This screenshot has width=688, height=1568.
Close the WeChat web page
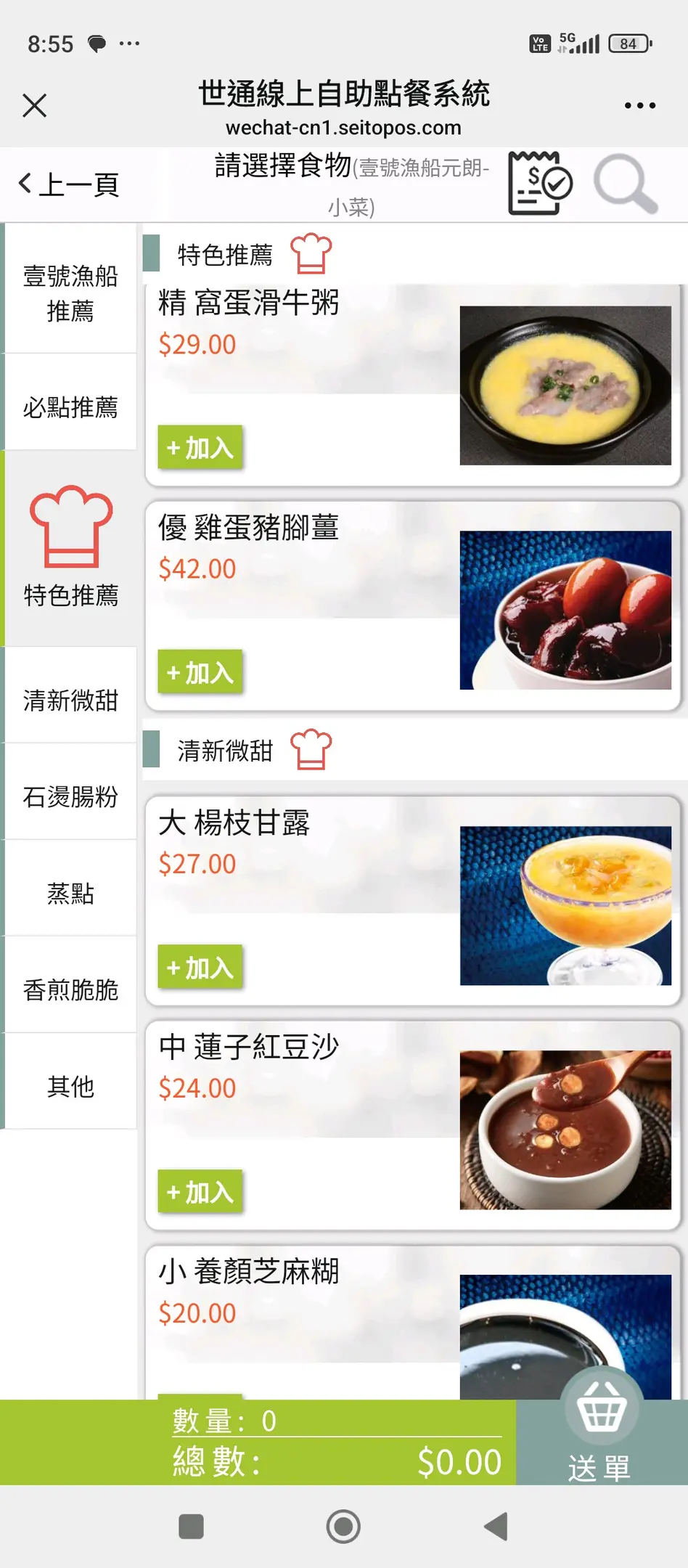[34, 105]
